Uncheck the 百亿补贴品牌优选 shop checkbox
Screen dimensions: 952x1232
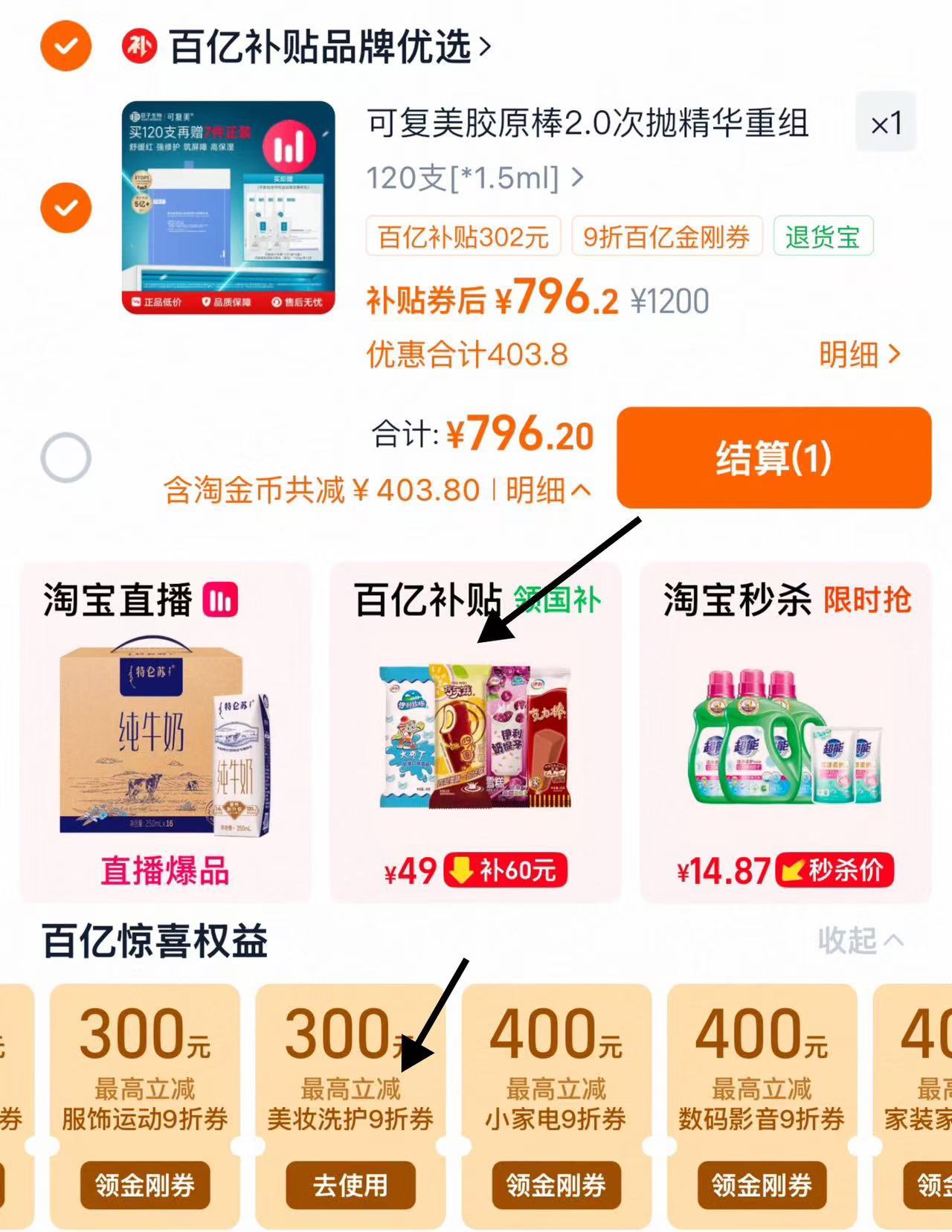click(66, 46)
